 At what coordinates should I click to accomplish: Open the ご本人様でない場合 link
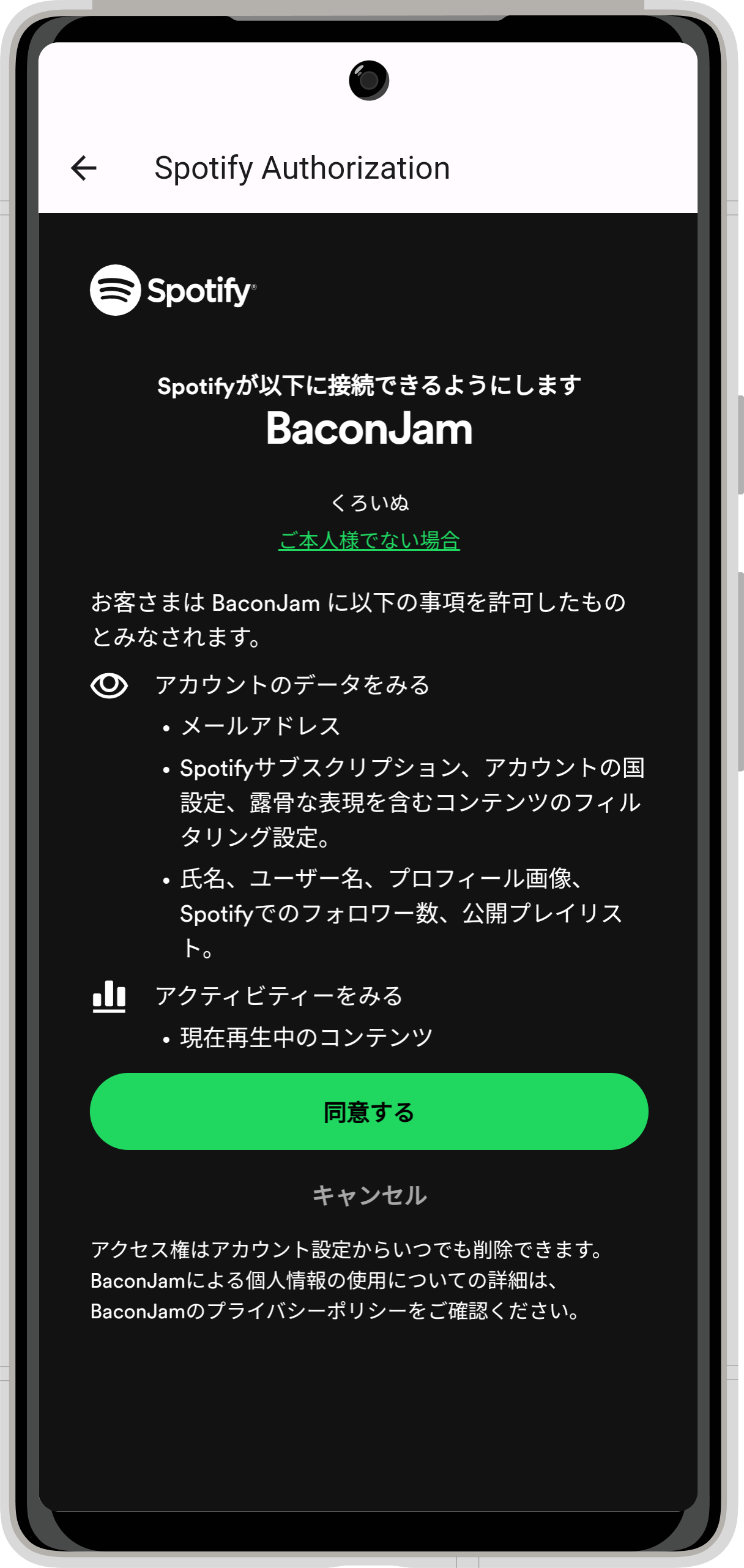(369, 540)
